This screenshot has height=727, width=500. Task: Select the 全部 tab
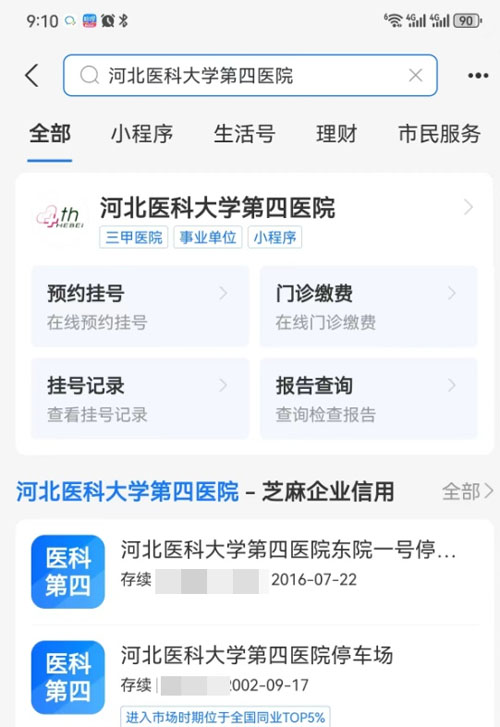tap(50, 134)
